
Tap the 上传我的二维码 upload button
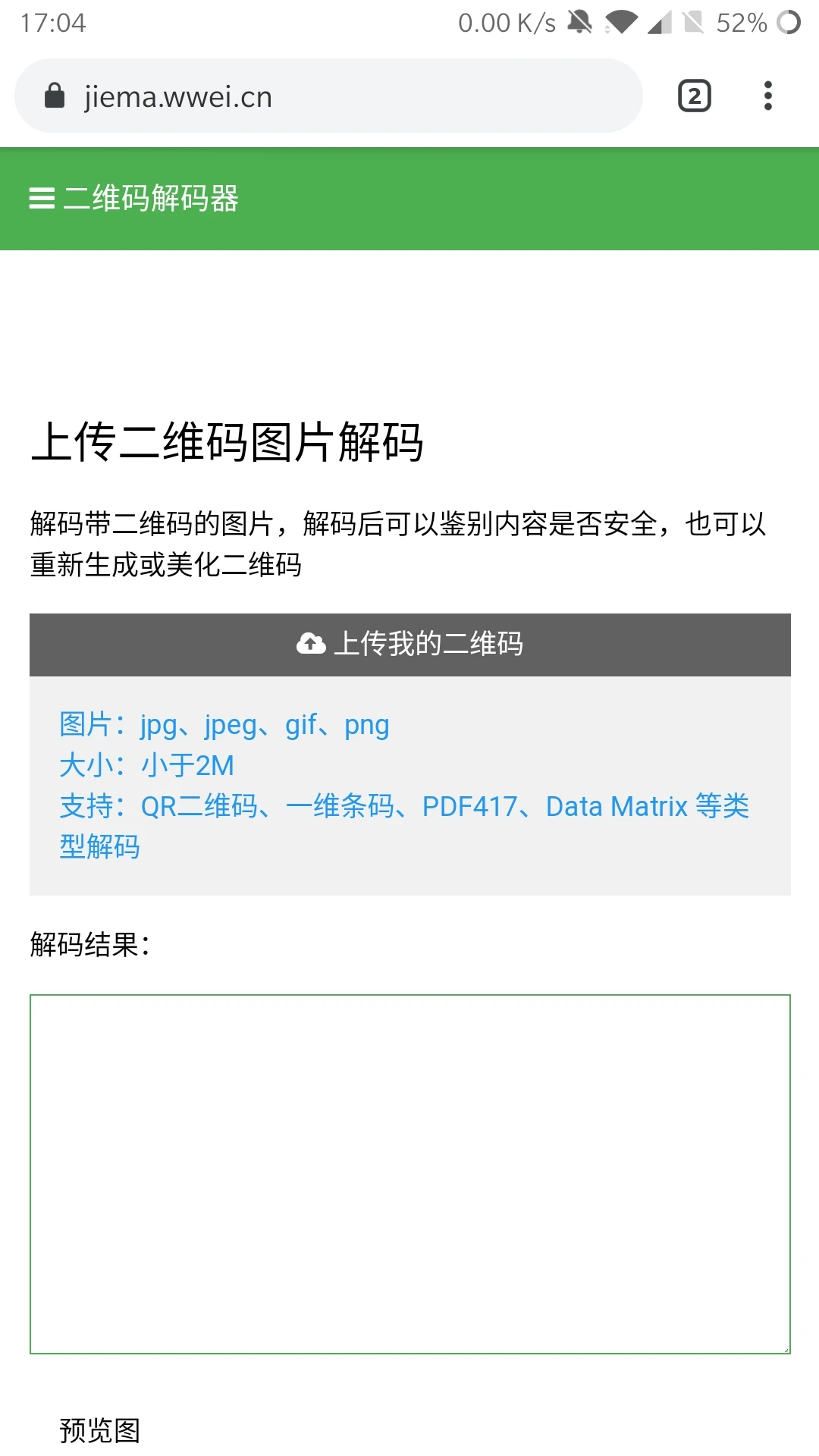pyautogui.click(x=410, y=644)
